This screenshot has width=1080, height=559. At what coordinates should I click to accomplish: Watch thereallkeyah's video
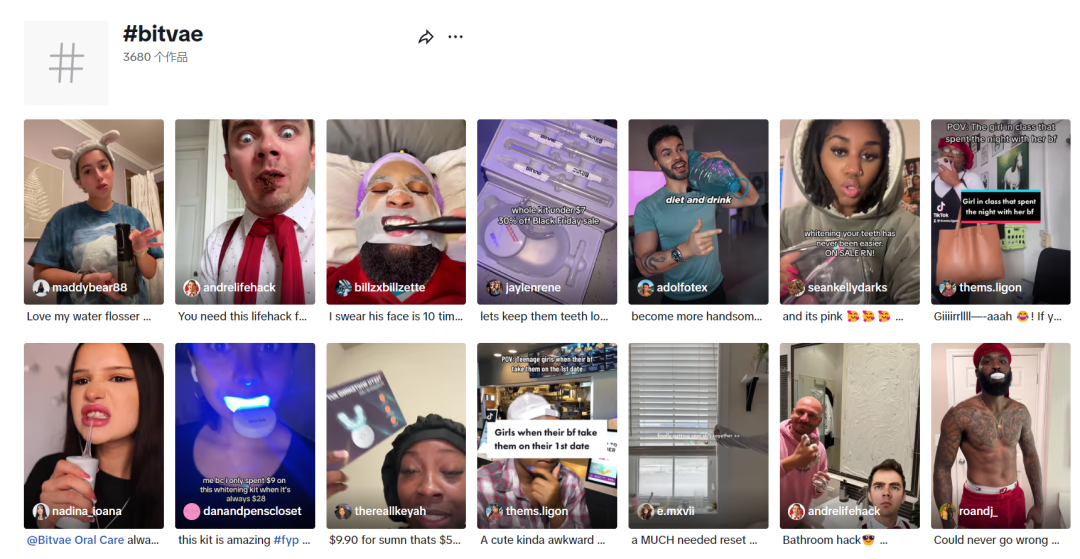pos(396,435)
